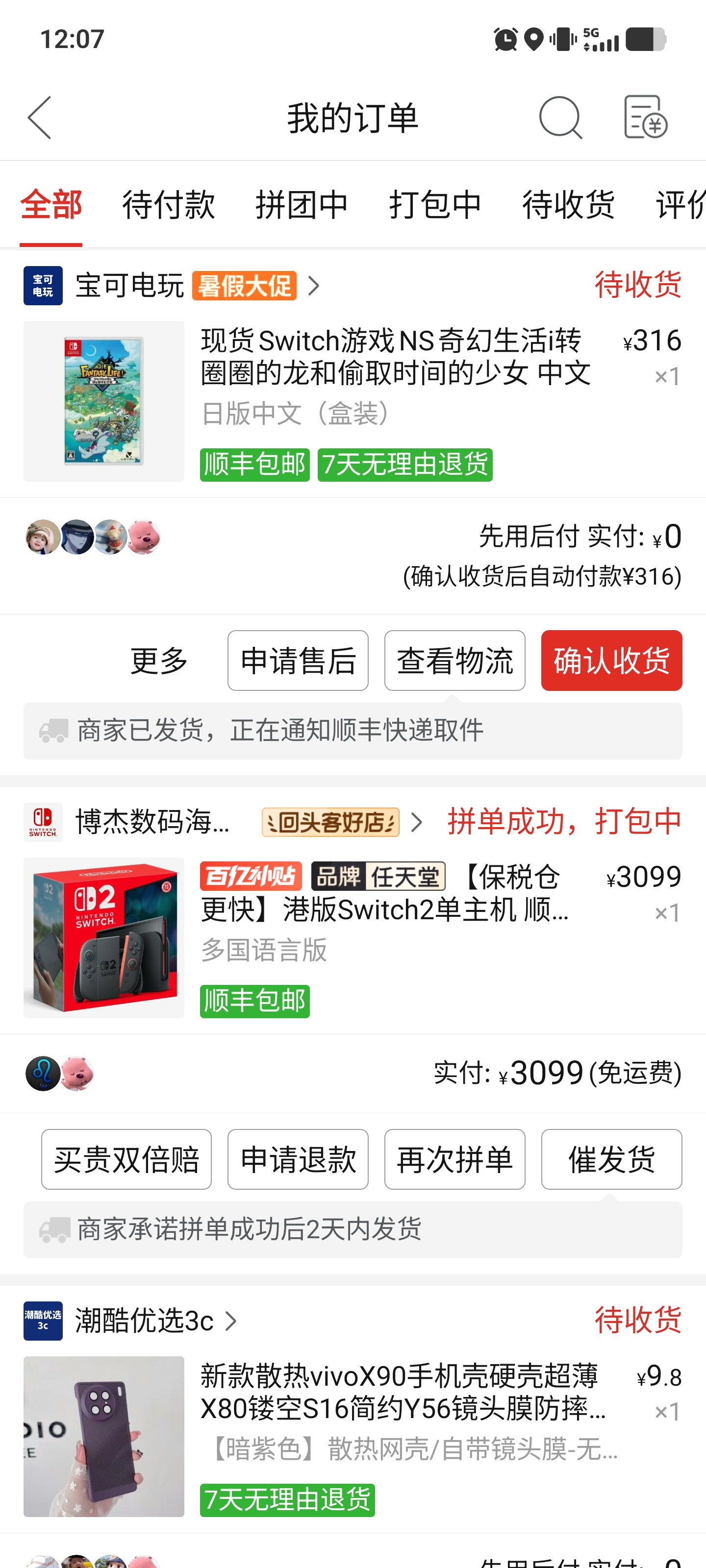Open the 宝可电玩 store page
This screenshot has width=706, height=1568.
(x=129, y=286)
